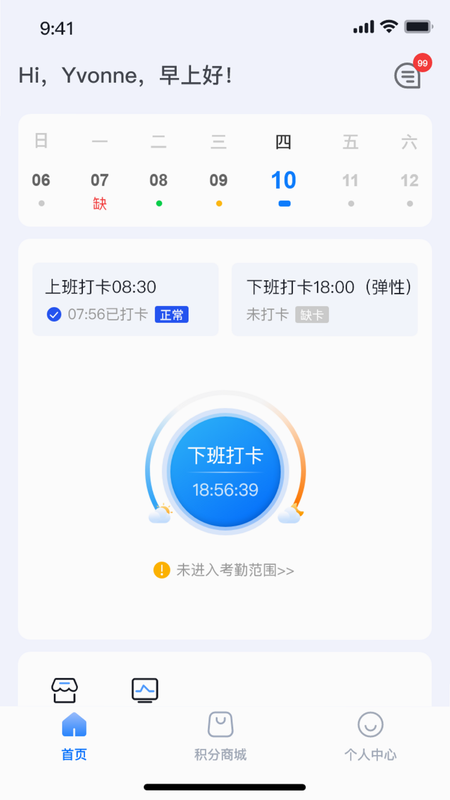450x800 pixels.
Task: Open the 未进入考勤范围>> link
Action: click(x=224, y=570)
